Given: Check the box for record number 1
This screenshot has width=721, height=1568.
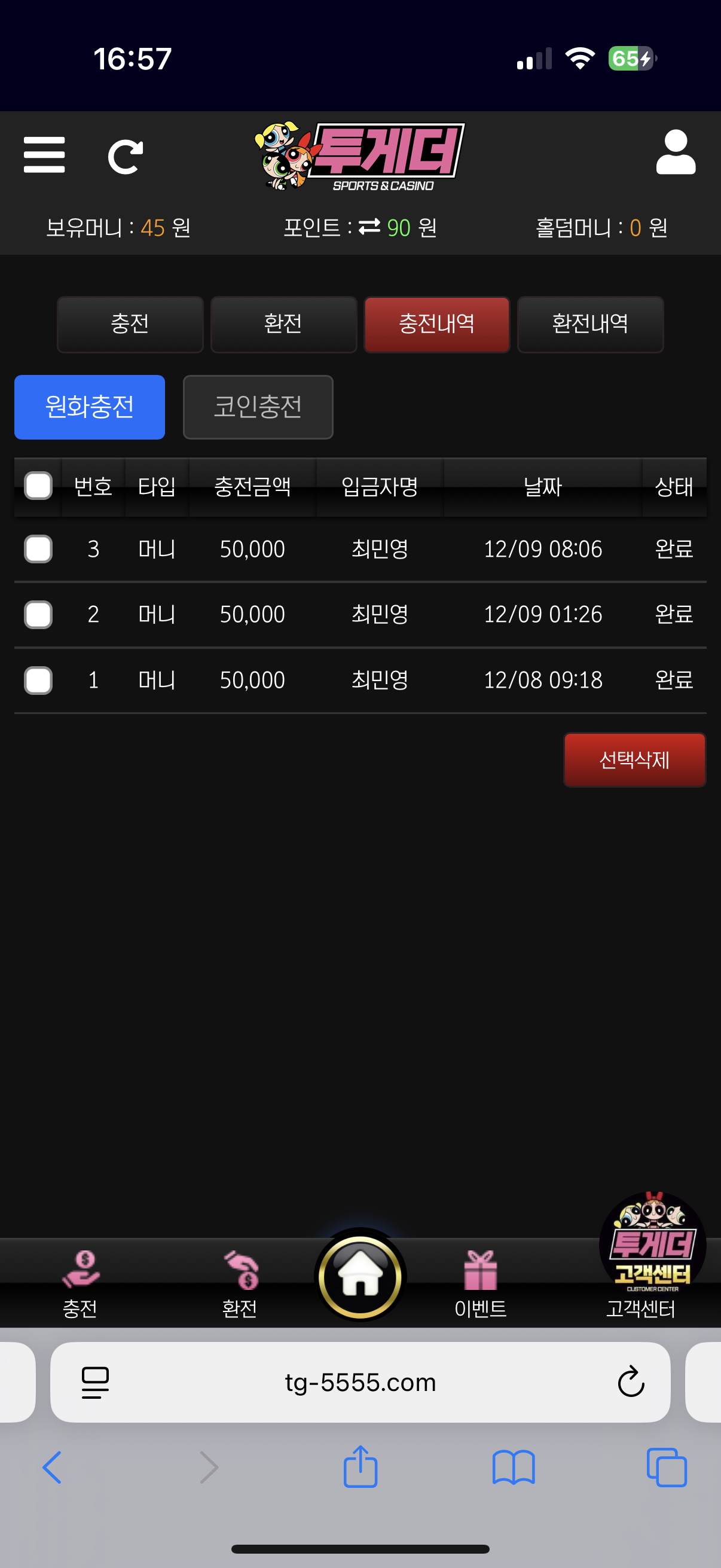Looking at the screenshot, I should tap(38, 680).
